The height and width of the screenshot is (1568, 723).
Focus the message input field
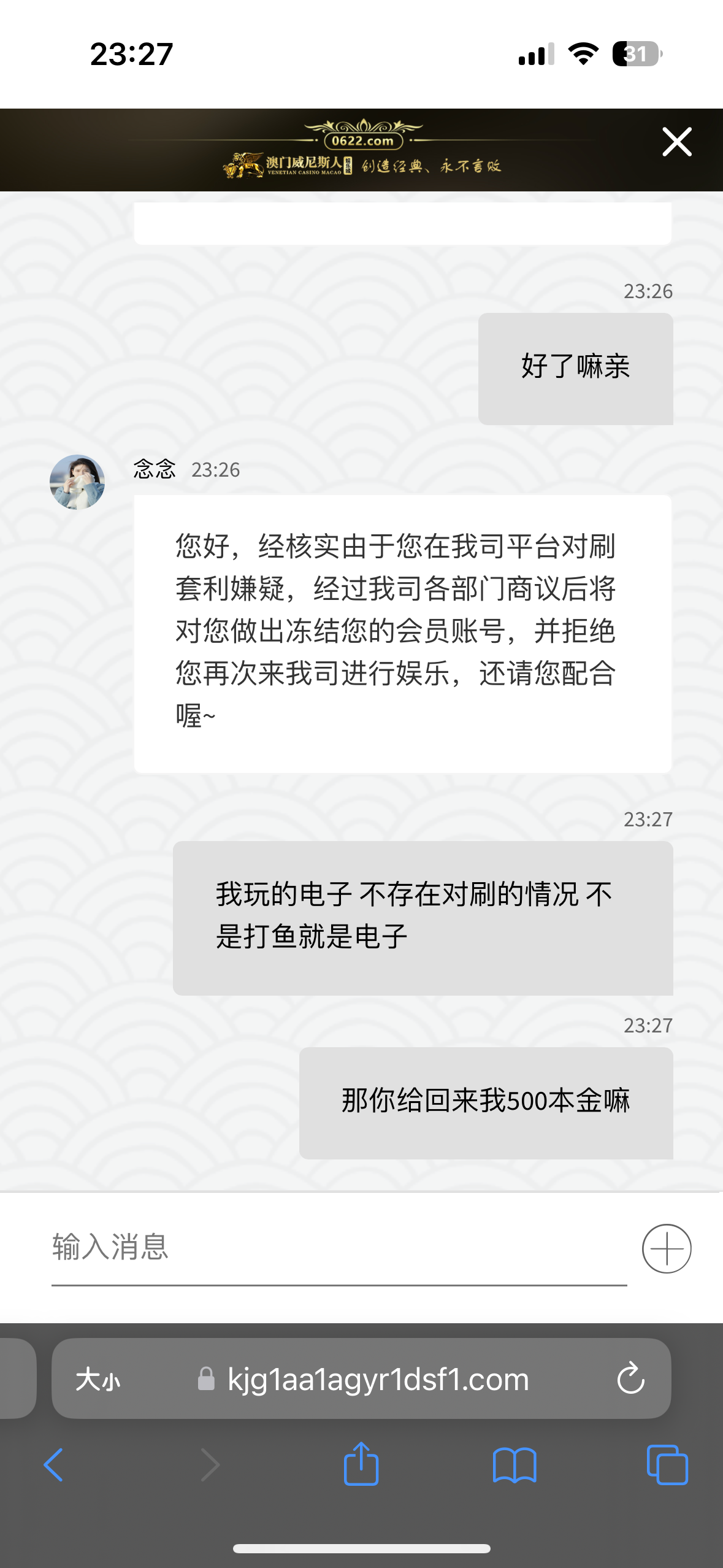pos(337,1248)
